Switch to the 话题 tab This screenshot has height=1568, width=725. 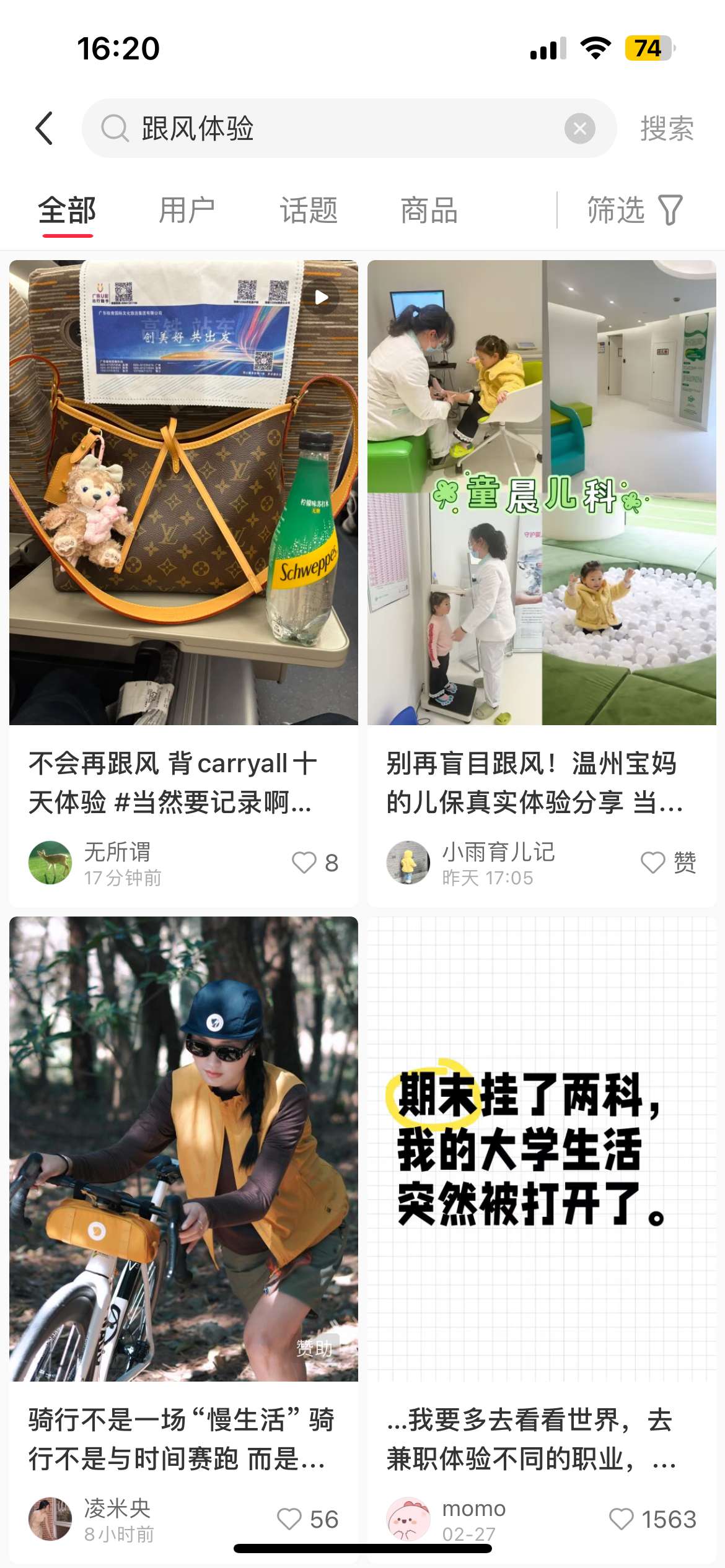pyautogui.click(x=309, y=211)
